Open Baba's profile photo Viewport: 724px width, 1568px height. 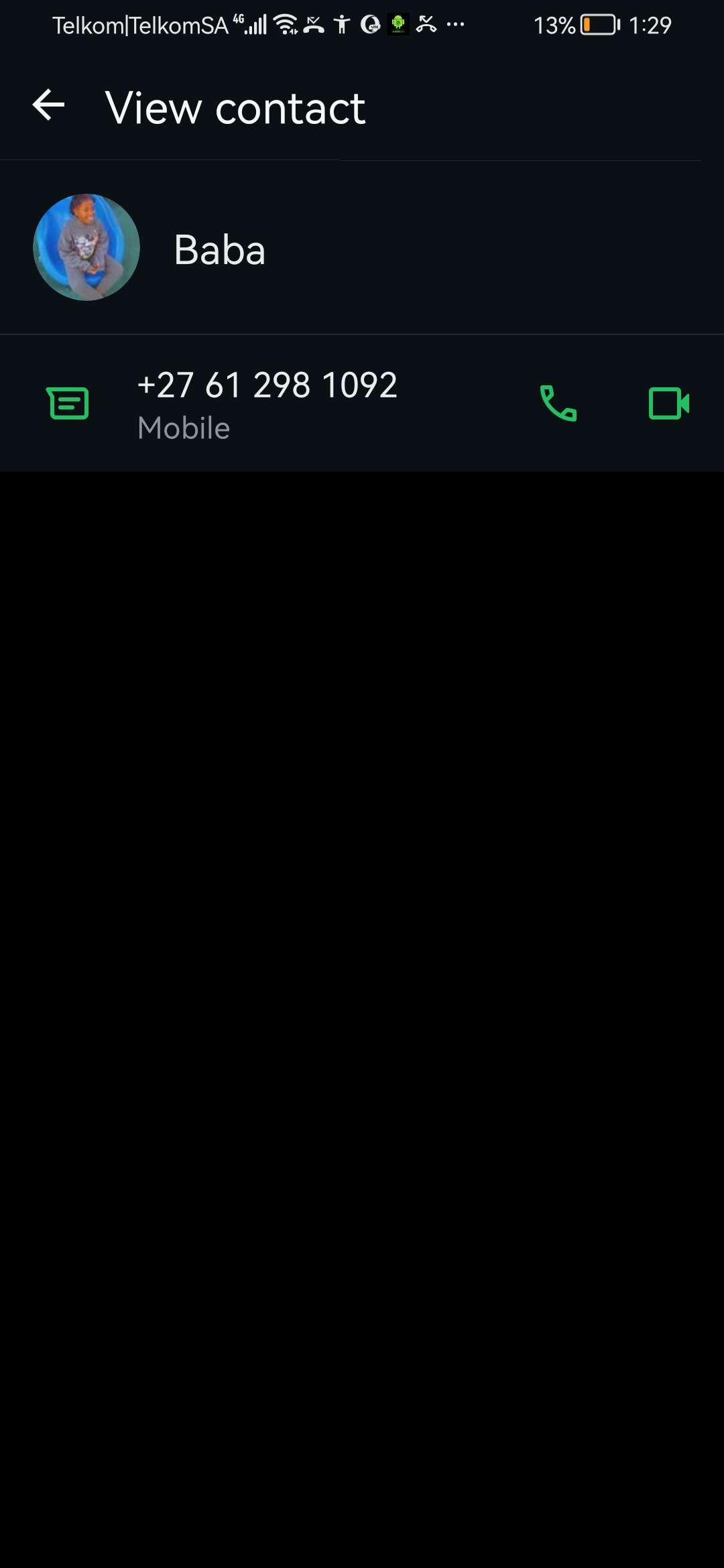86,247
